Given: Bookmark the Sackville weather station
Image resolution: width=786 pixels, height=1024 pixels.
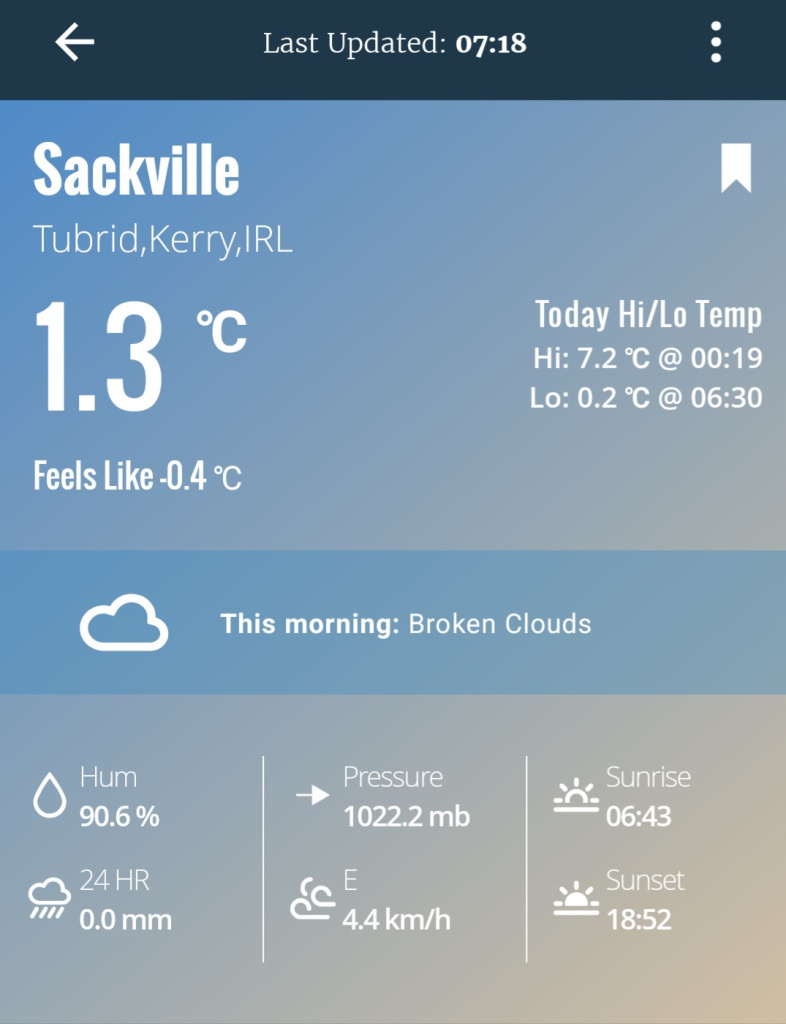Looking at the screenshot, I should coord(736,167).
